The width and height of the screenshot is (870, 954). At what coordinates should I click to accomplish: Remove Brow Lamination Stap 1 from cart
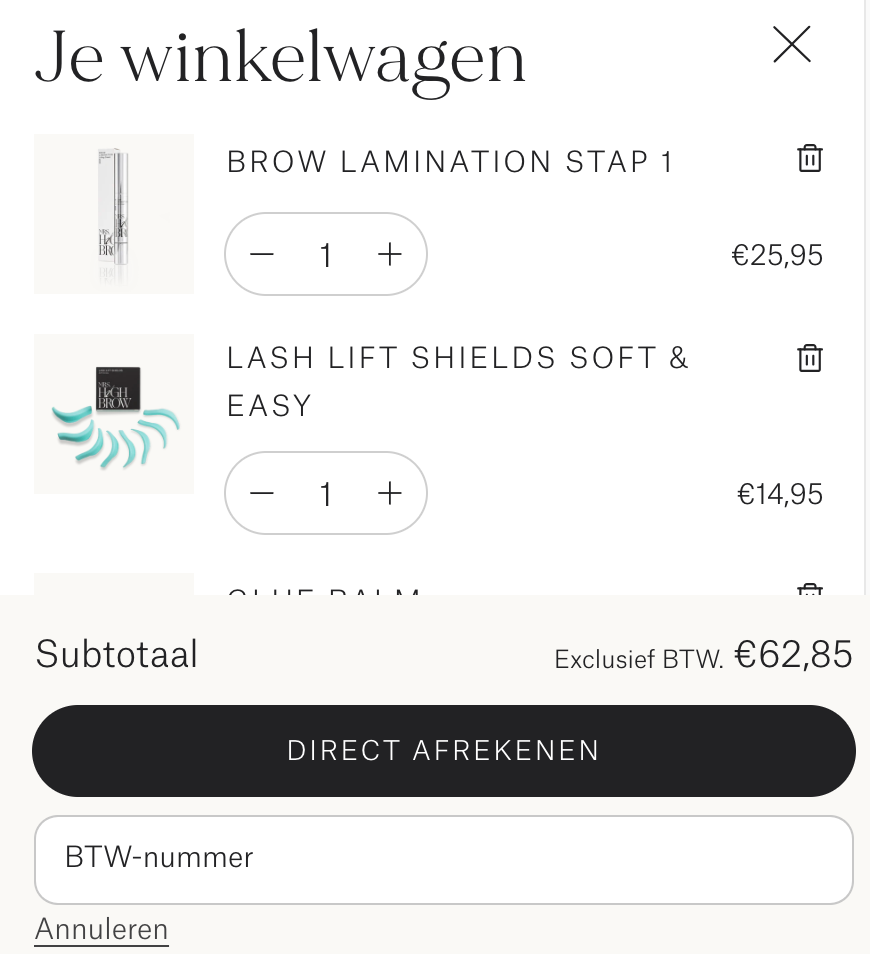[x=809, y=158]
